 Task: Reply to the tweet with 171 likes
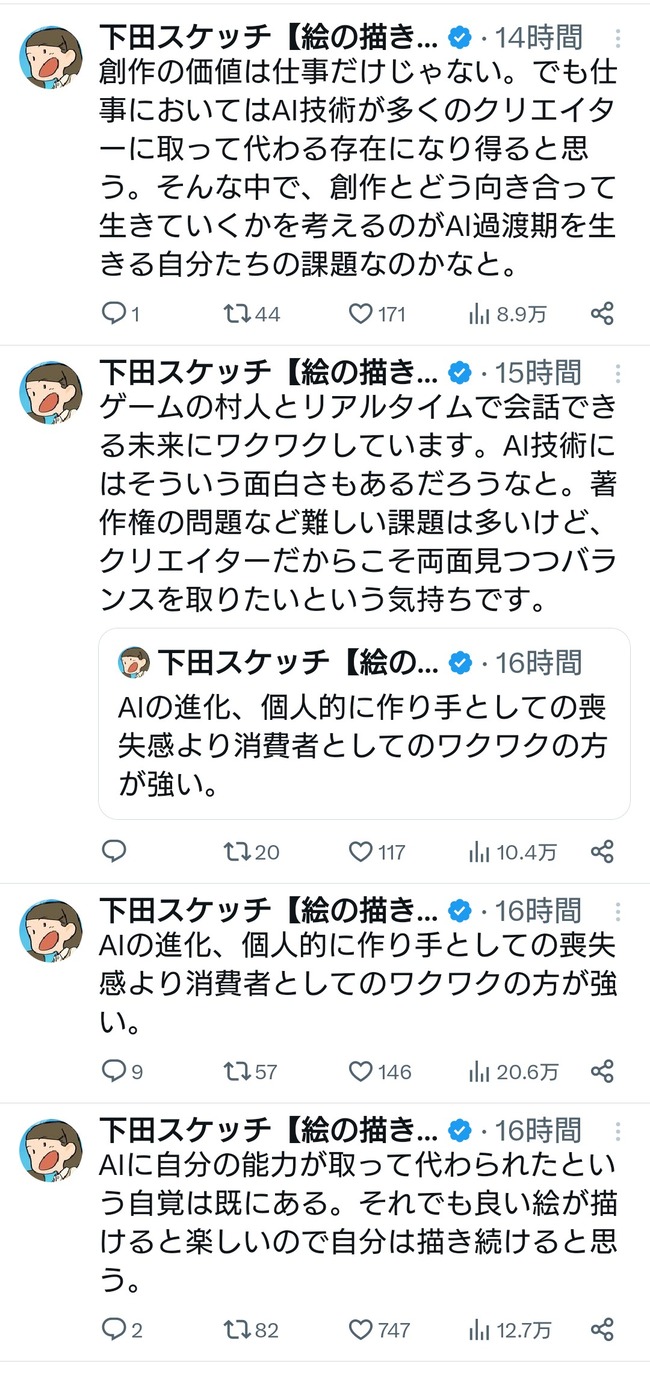[x=114, y=314]
